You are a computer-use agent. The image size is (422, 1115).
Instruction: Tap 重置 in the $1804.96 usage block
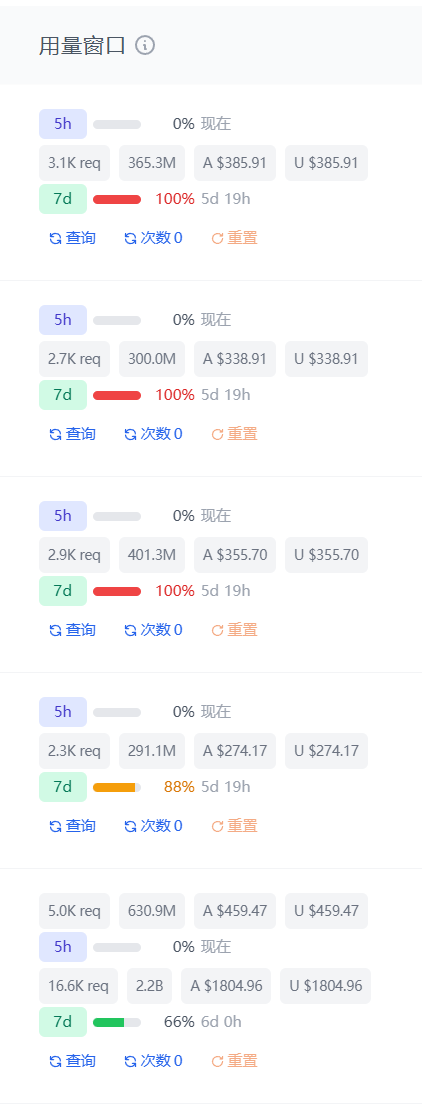point(234,1061)
